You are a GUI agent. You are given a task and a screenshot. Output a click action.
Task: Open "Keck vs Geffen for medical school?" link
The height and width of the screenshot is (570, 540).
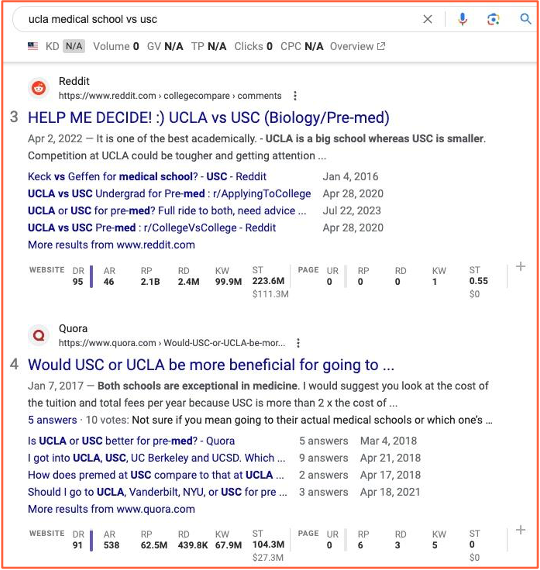click(x=147, y=177)
